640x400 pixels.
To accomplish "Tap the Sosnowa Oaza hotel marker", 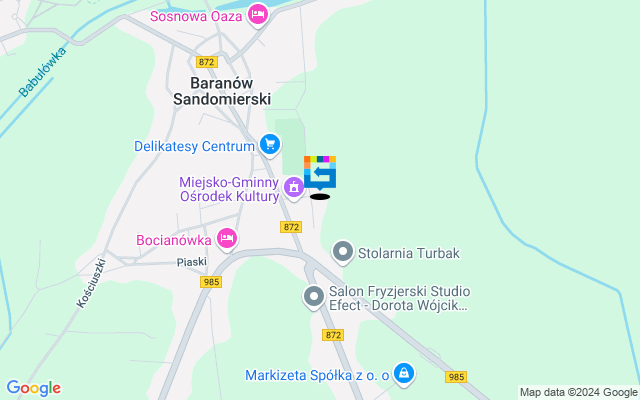I will (x=257, y=15).
